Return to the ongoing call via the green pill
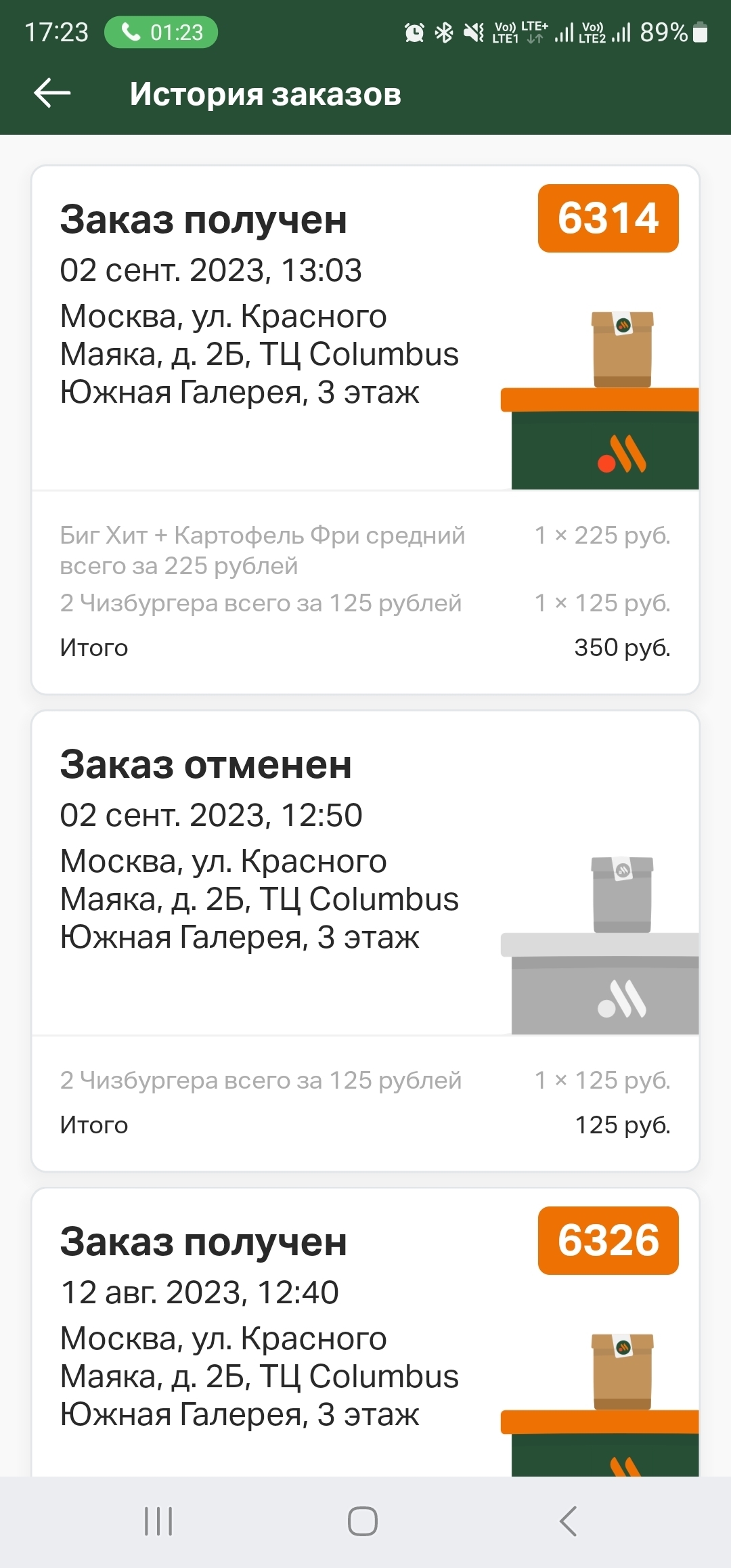This screenshot has width=731, height=1568. click(161, 32)
